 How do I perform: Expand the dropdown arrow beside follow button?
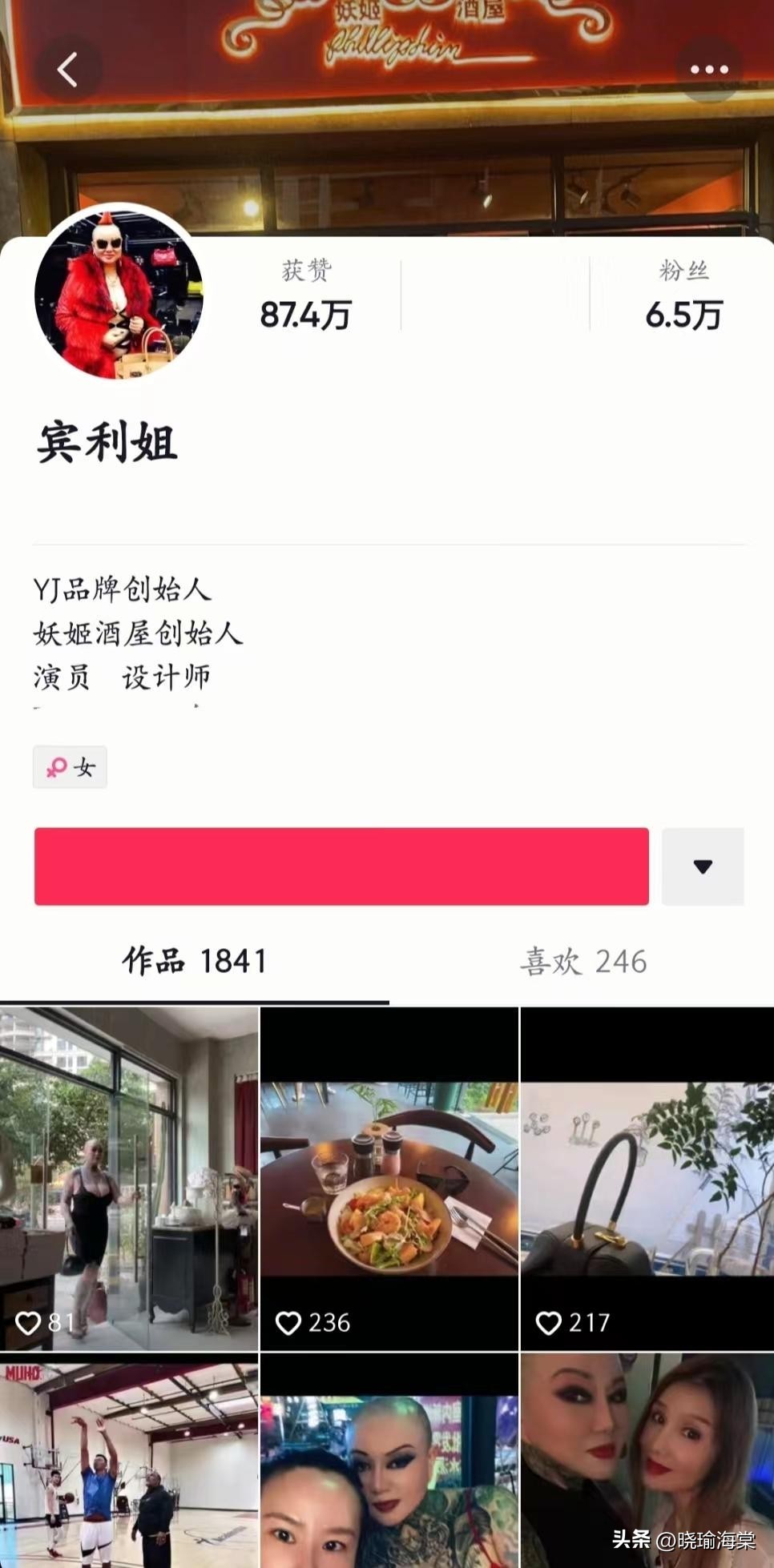tap(703, 866)
